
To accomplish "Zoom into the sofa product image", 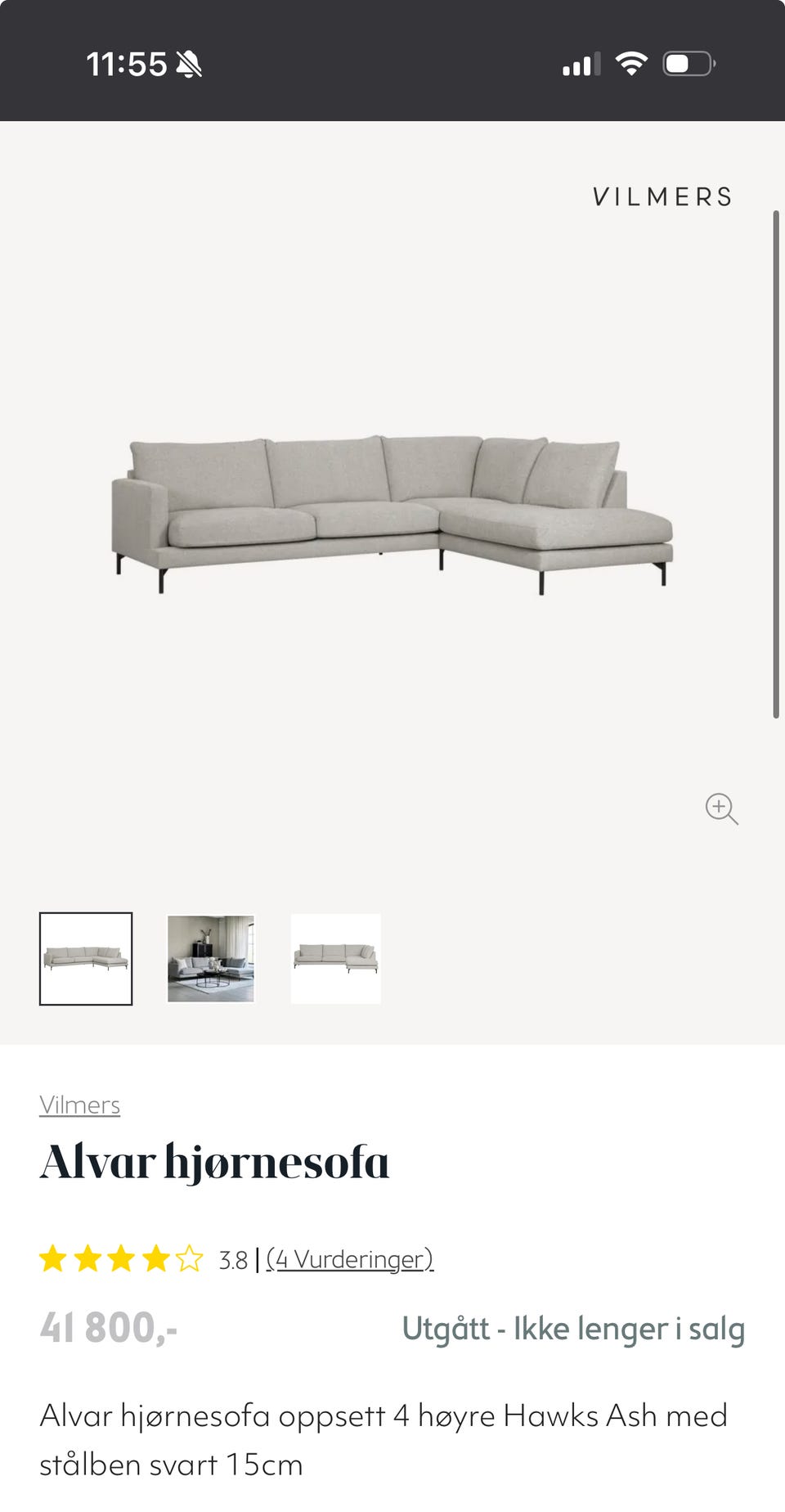I will (x=721, y=808).
